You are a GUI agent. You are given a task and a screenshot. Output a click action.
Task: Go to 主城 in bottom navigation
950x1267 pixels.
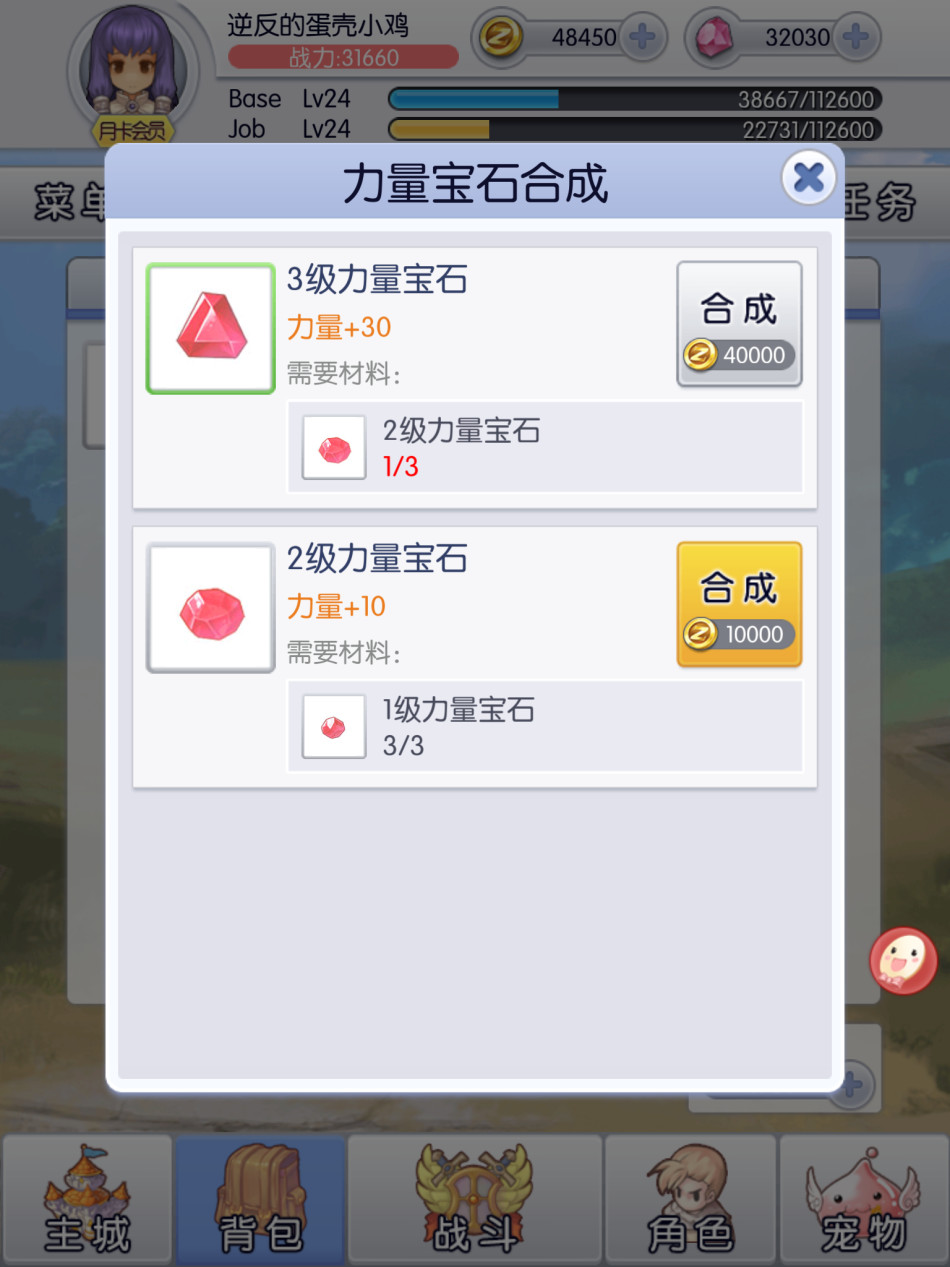(87, 1200)
